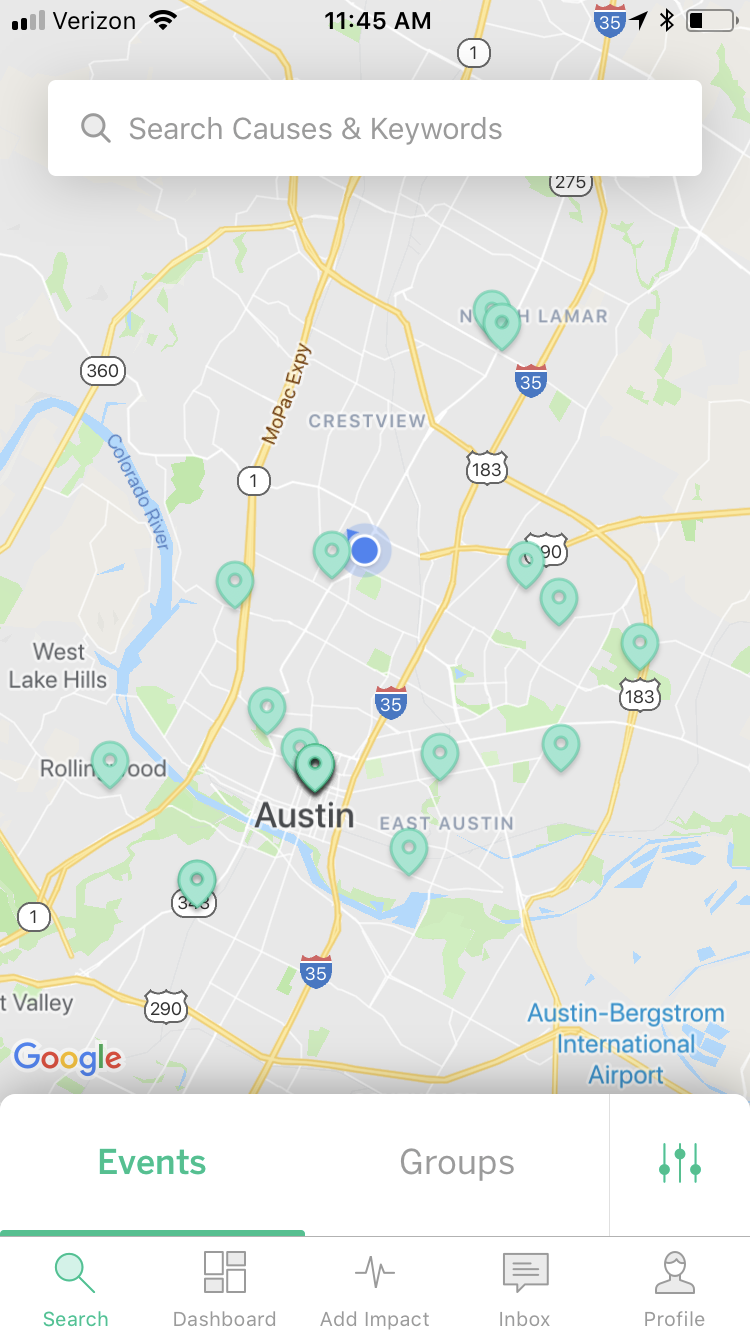This screenshot has width=750, height=1334.
Task: Select the Events tab
Action: [x=152, y=1163]
